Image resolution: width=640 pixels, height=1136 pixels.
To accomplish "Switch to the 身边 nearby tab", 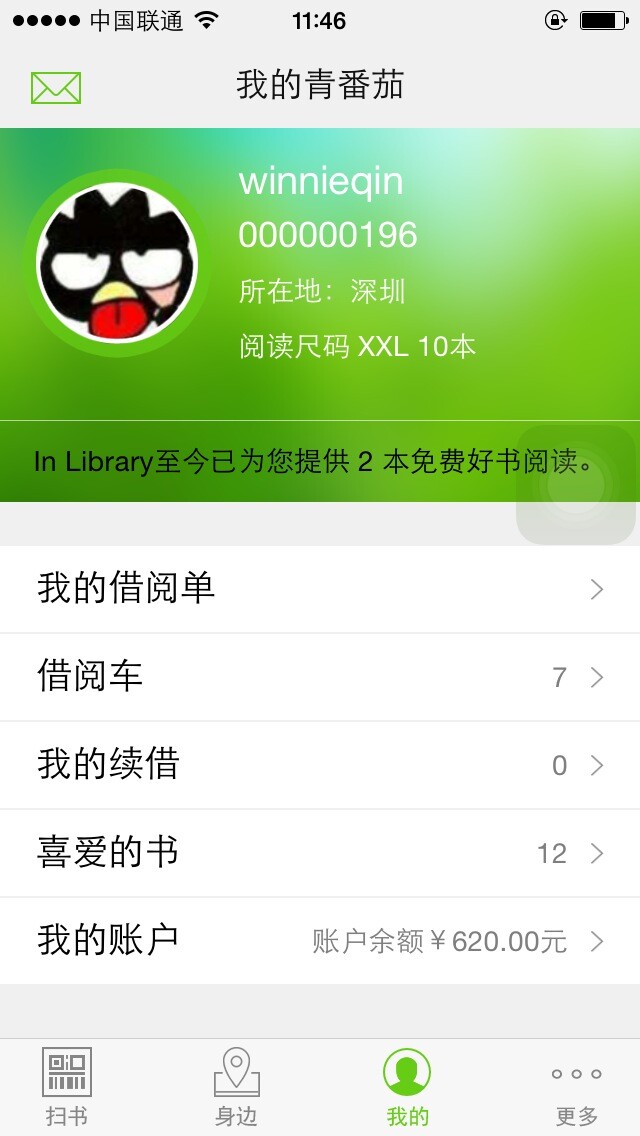I will tap(237, 1087).
